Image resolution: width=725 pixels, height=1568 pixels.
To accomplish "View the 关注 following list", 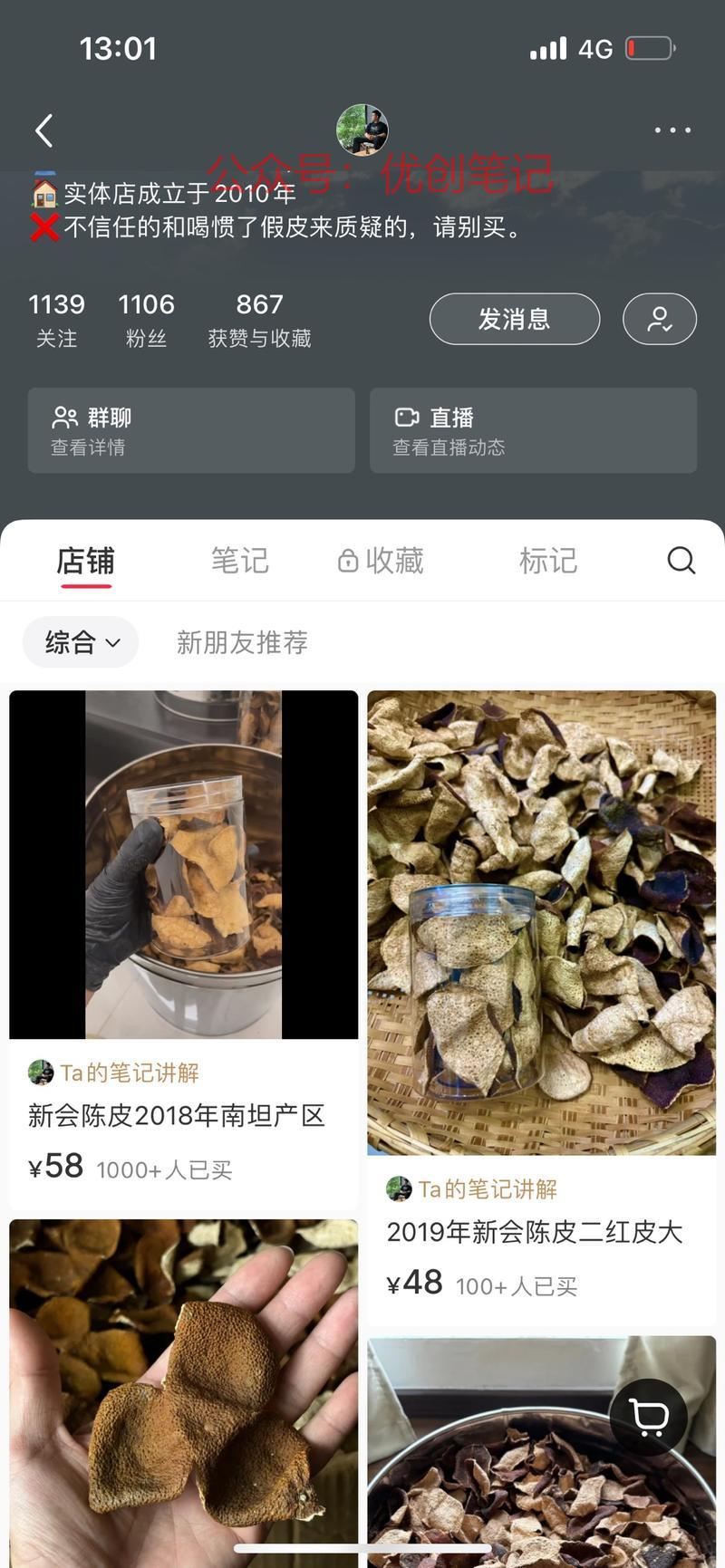I will click(x=56, y=319).
